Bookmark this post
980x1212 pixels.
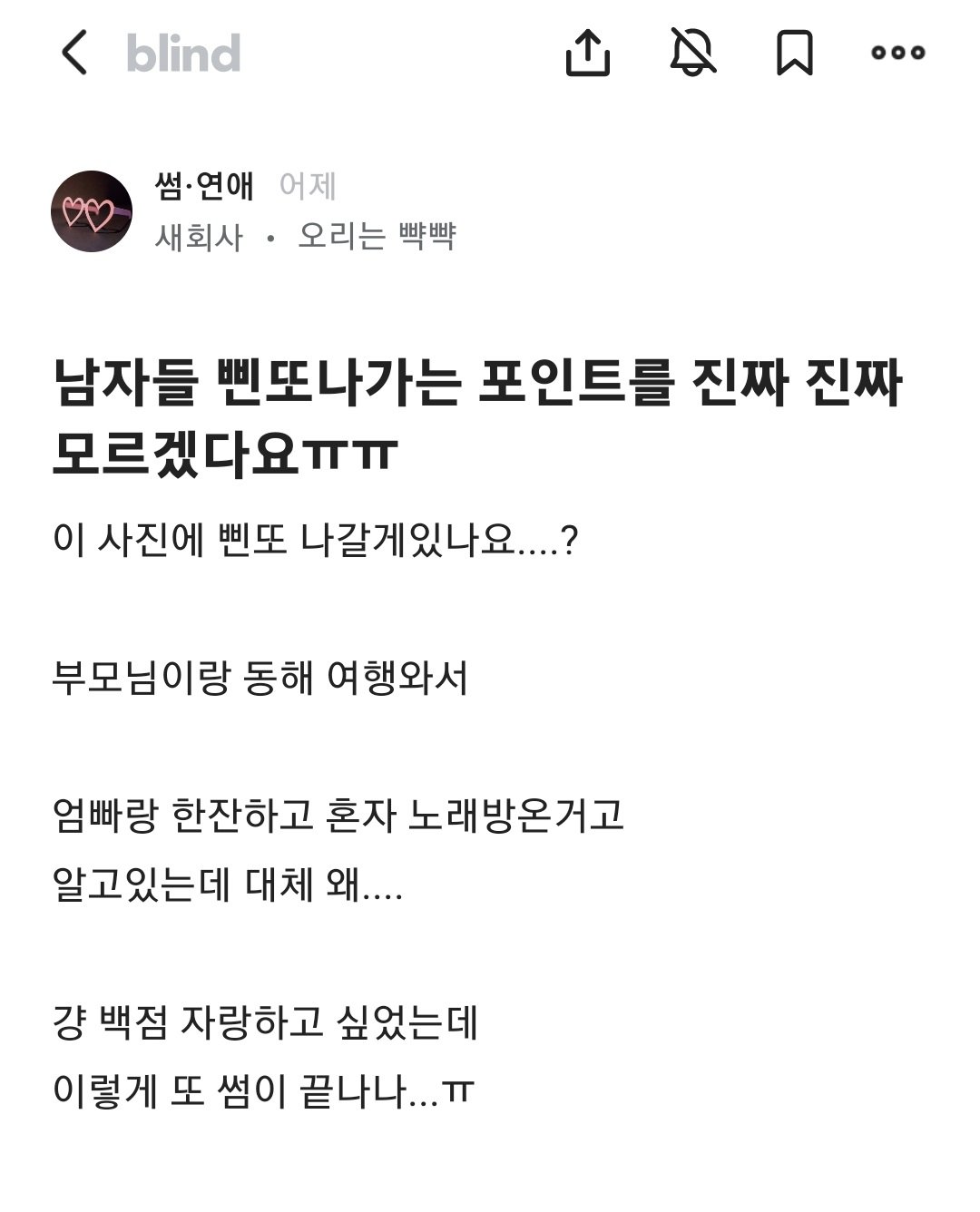(x=794, y=52)
